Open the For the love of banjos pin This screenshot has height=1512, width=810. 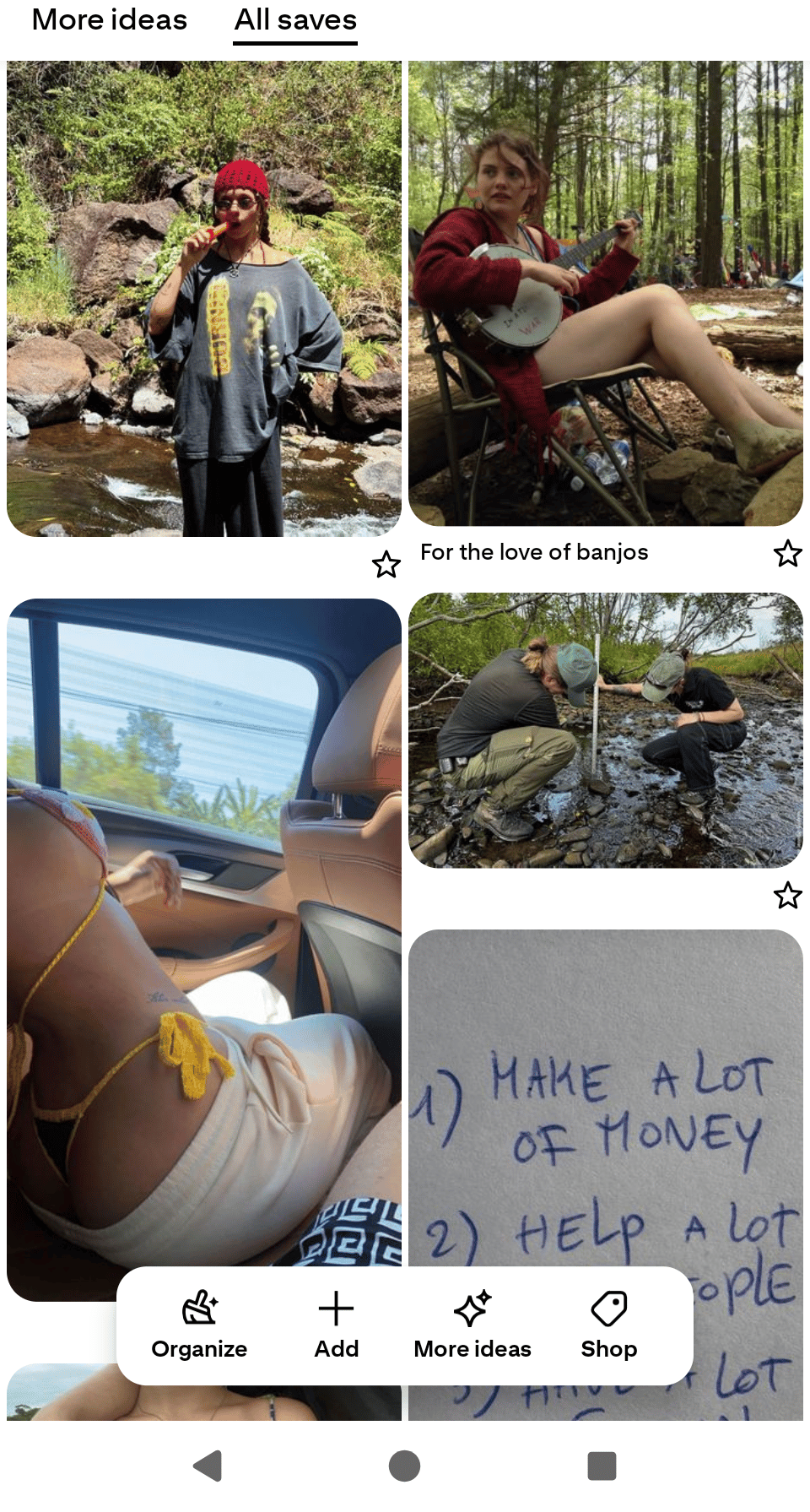click(606, 293)
